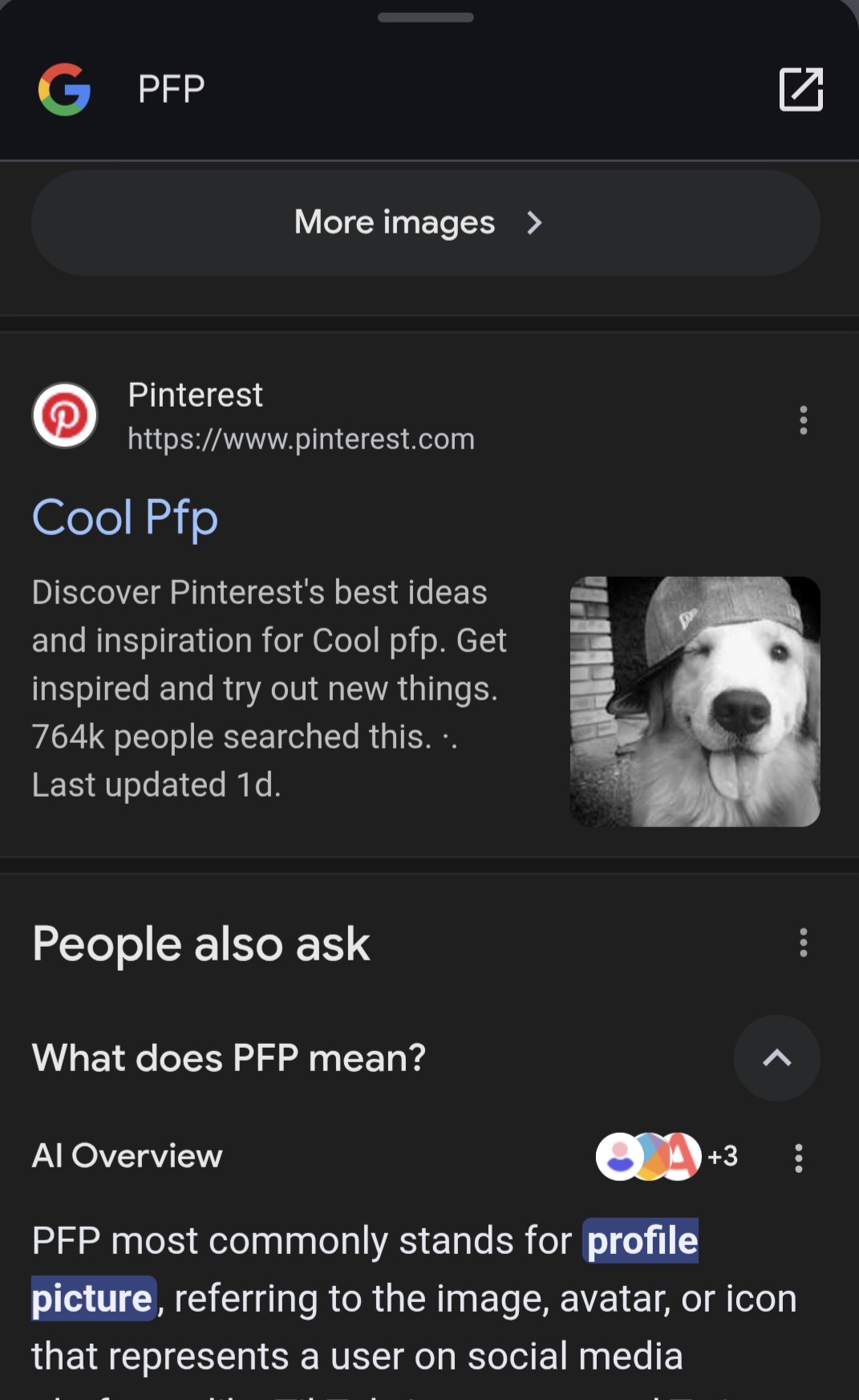The image size is (859, 1400).
Task: Open the search in a new window
Action: (x=800, y=89)
